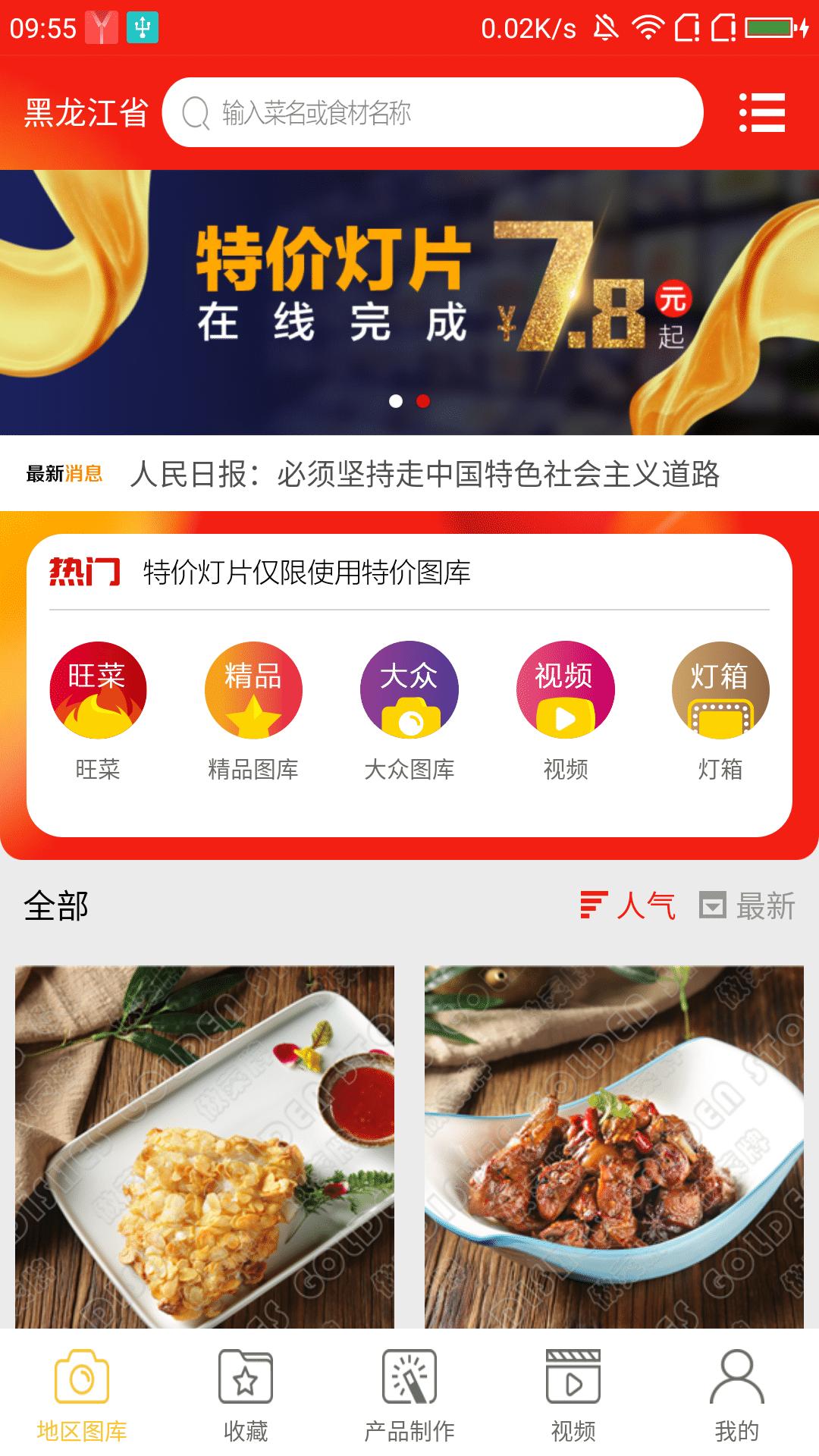Open the list menu icon at top right
Screen dimensions: 819x1456
pos(766,112)
